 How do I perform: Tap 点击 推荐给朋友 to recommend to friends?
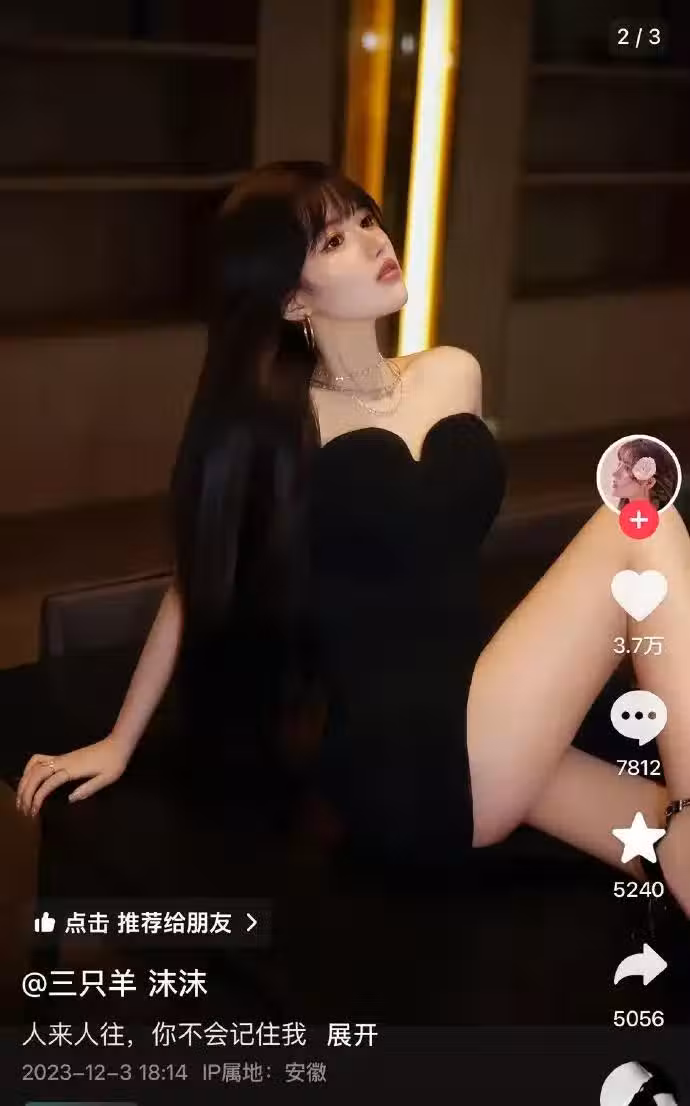coord(146,922)
